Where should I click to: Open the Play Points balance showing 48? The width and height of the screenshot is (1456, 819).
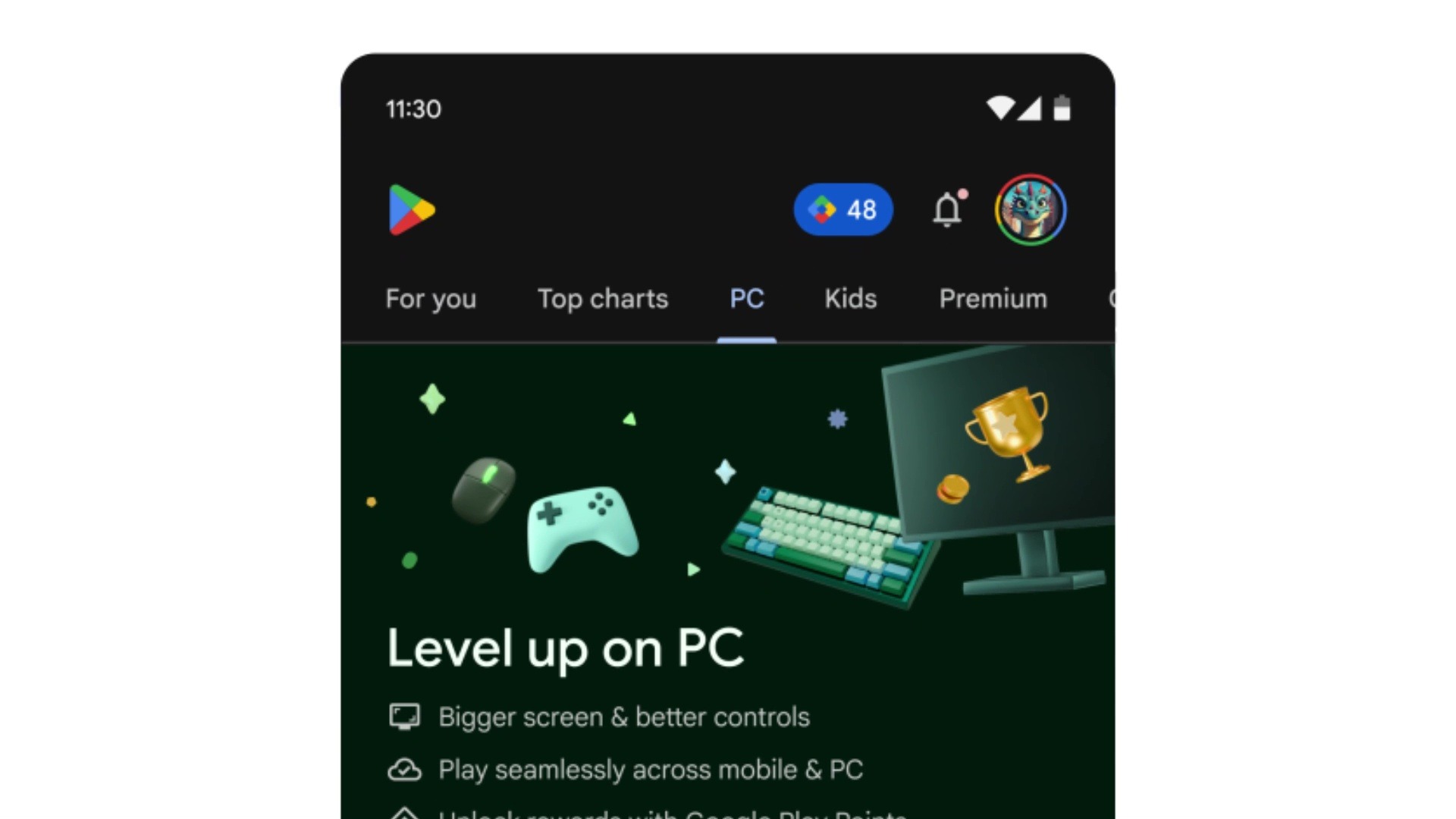(x=843, y=209)
